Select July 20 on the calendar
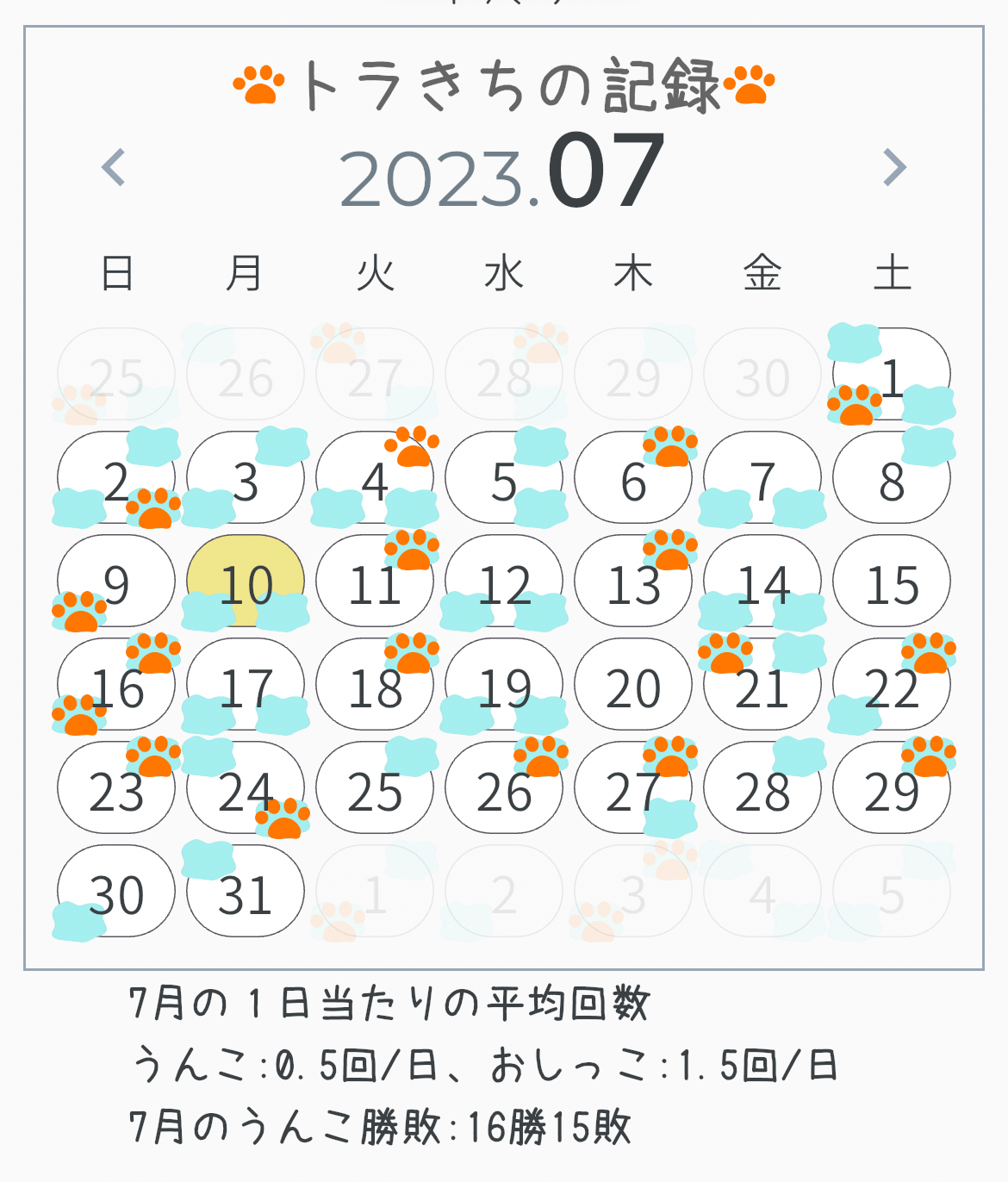 click(x=633, y=685)
